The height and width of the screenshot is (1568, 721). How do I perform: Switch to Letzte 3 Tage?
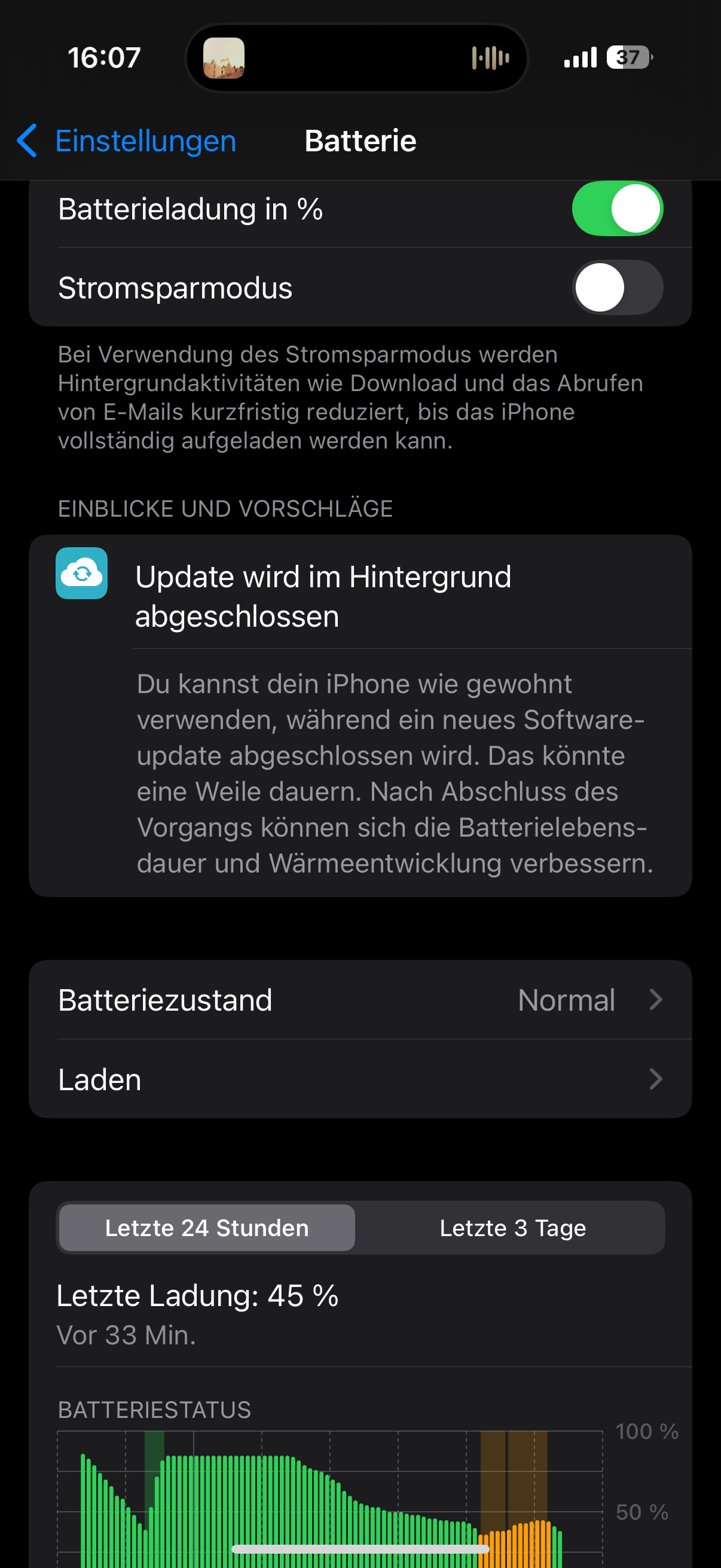click(x=512, y=1228)
